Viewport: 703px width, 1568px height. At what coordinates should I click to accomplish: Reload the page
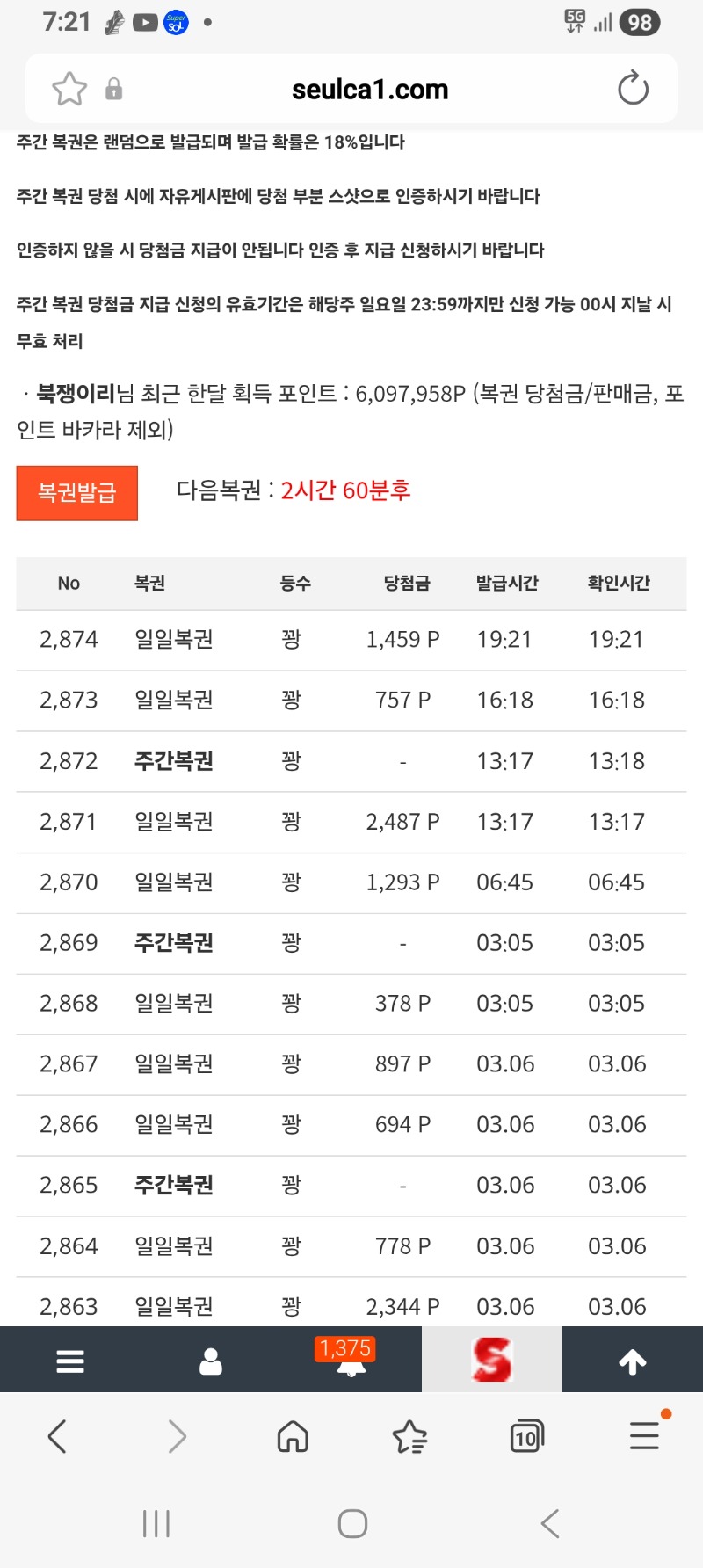coord(633,89)
